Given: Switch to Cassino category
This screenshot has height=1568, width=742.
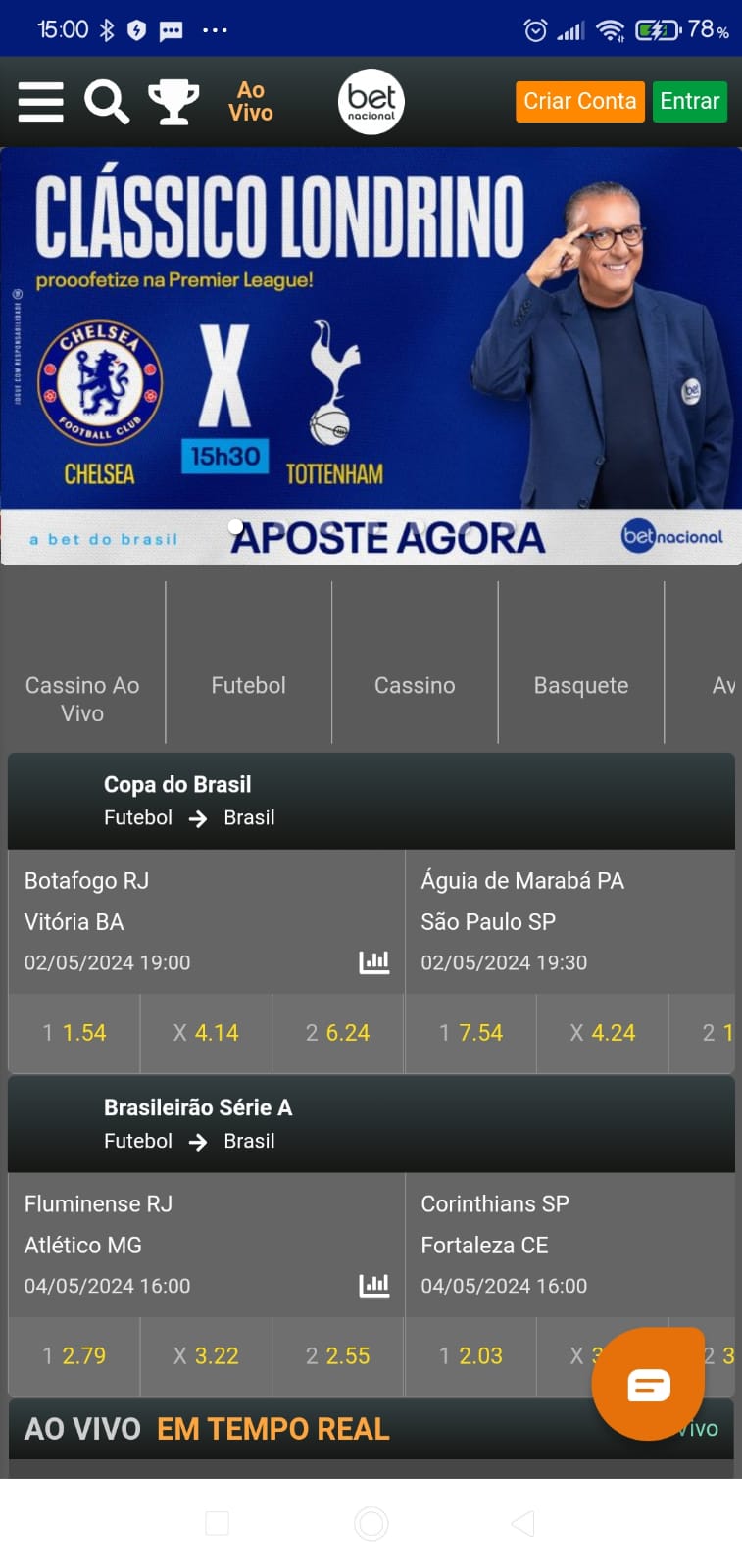Looking at the screenshot, I should pos(415,685).
